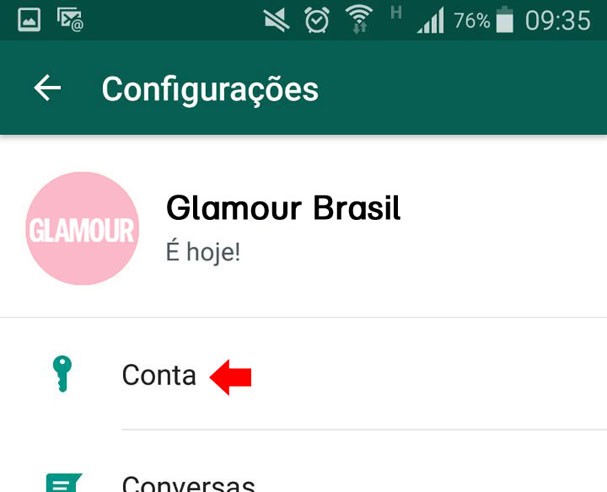The image size is (607, 492).
Task: Go back from Configurações
Action: tap(47, 89)
